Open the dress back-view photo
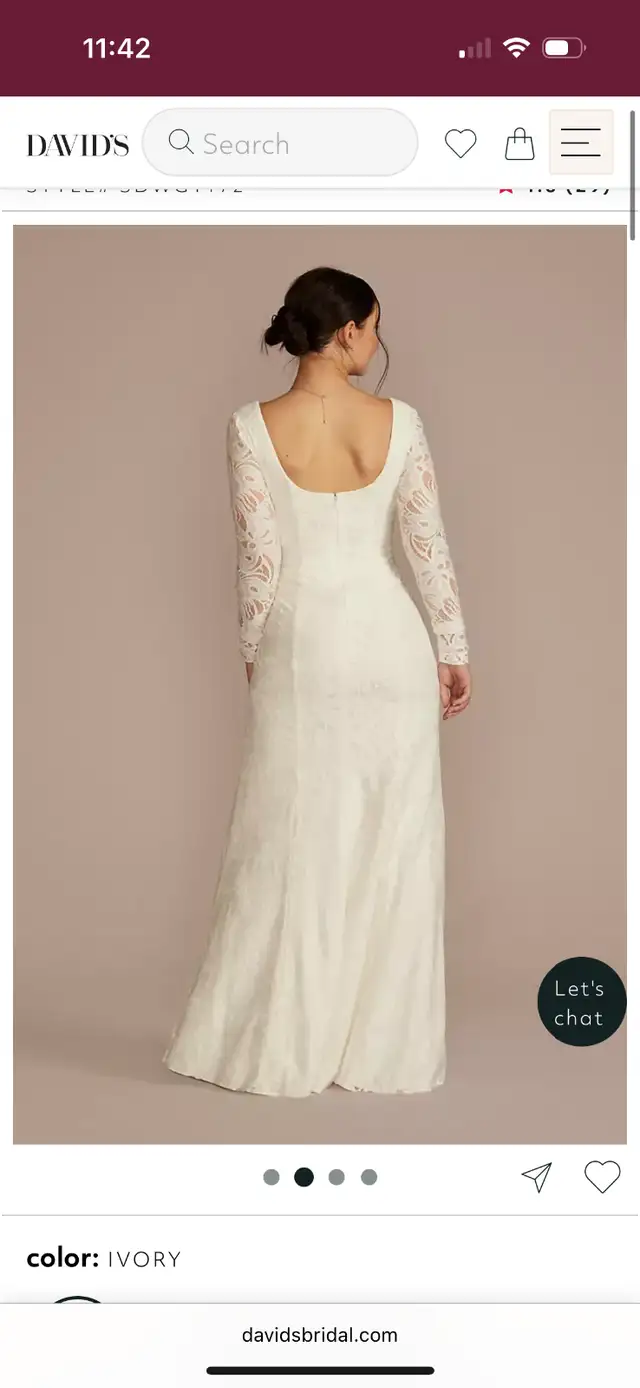The width and height of the screenshot is (640, 1388). 320,684
